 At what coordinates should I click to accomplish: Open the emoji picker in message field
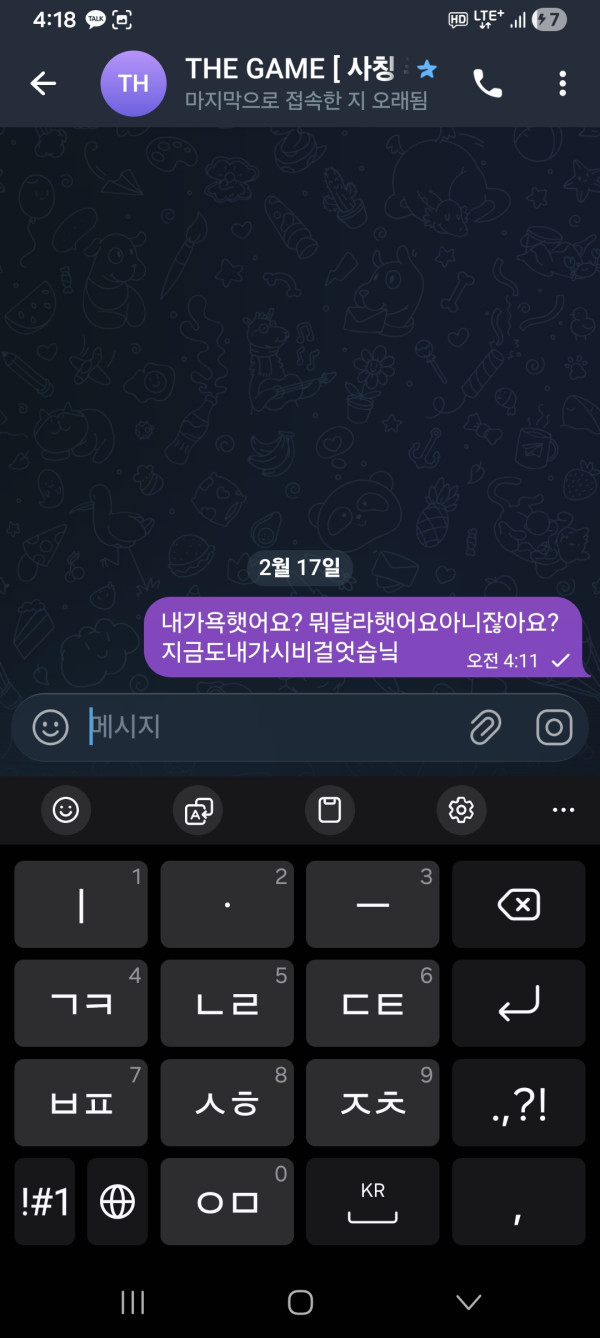50,727
